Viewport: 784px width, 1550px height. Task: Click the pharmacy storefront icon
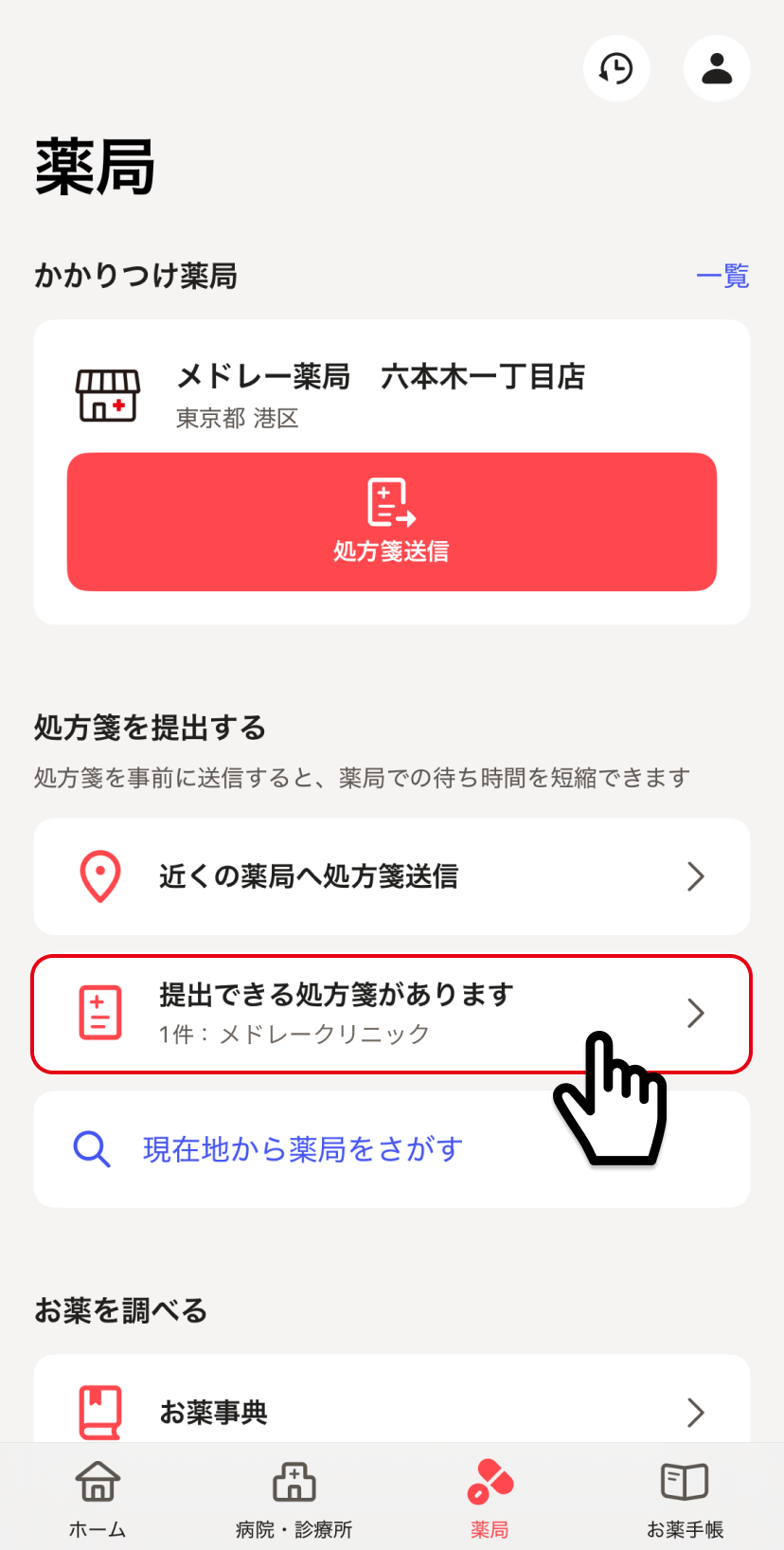tap(107, 394)
